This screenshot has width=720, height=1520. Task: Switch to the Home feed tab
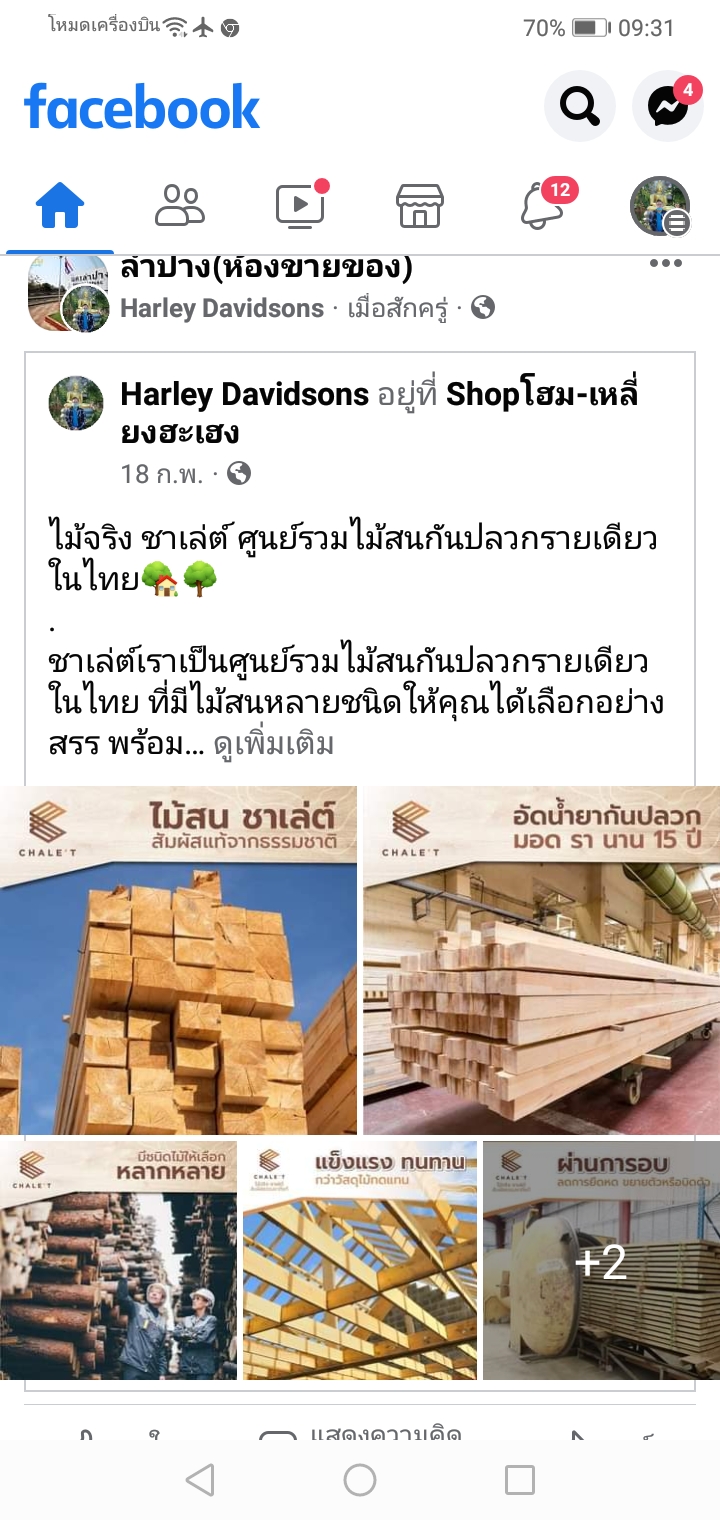click(x=60, y=206)
